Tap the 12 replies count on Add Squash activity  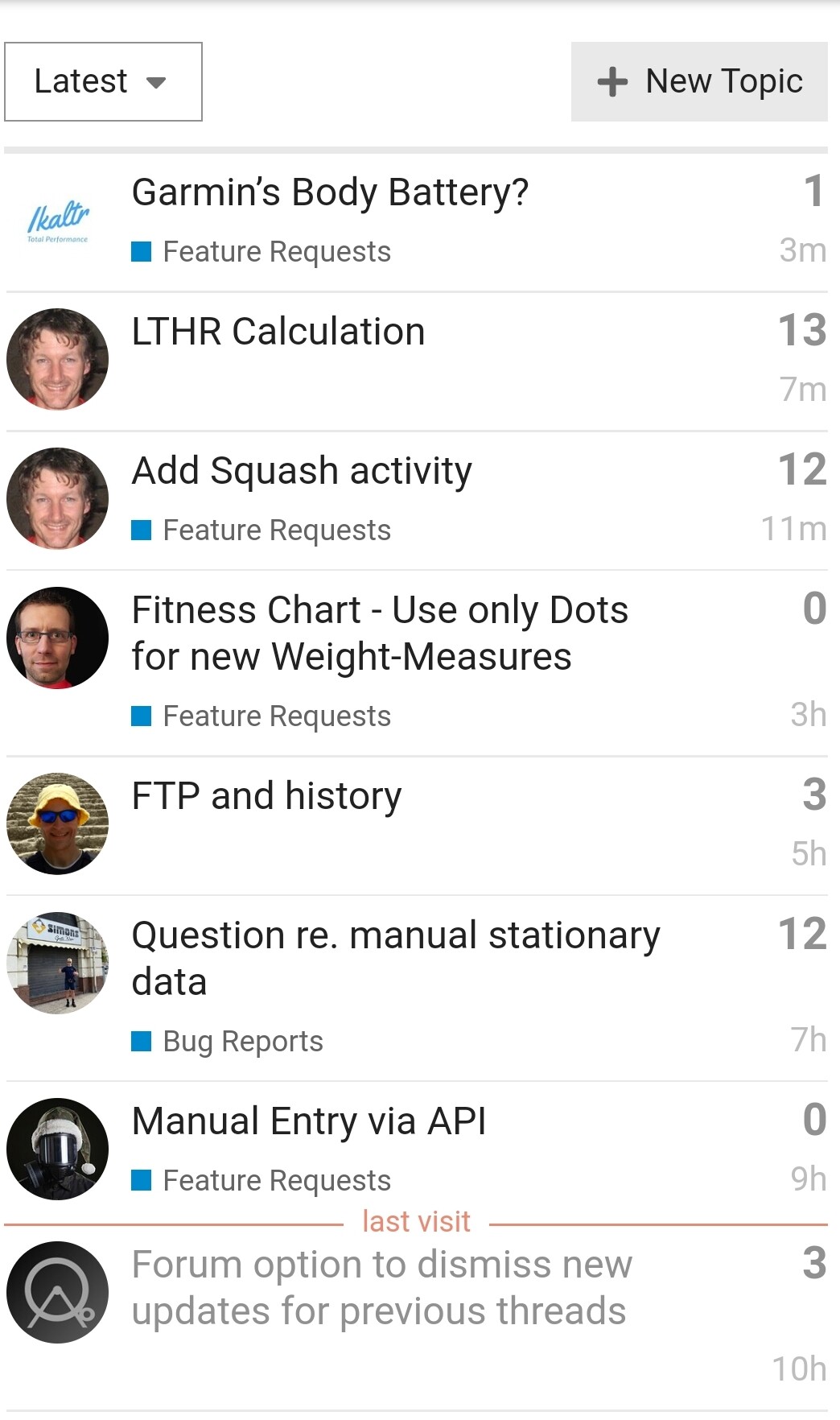point(801,469)
